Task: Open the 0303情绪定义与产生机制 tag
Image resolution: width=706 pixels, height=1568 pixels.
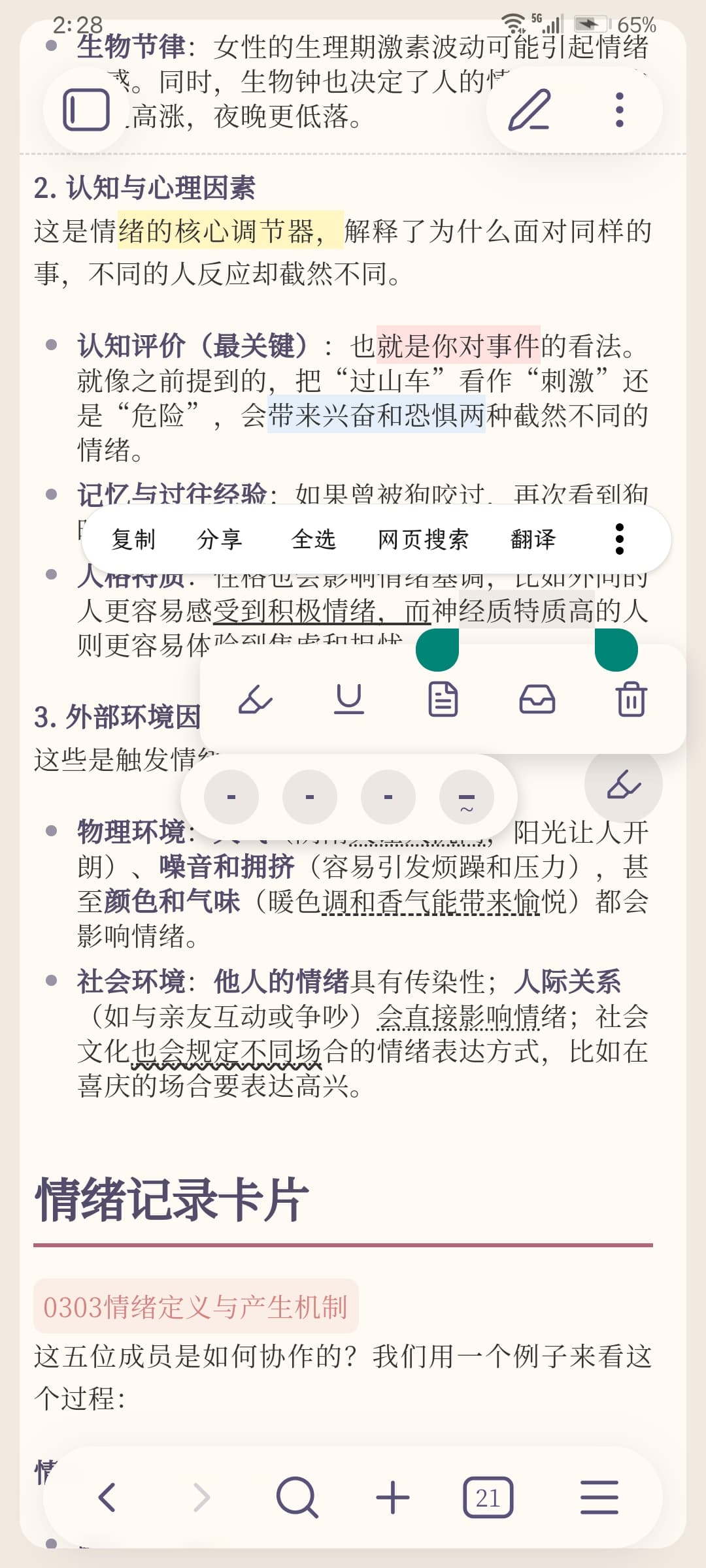Action: click(195, 1307)
